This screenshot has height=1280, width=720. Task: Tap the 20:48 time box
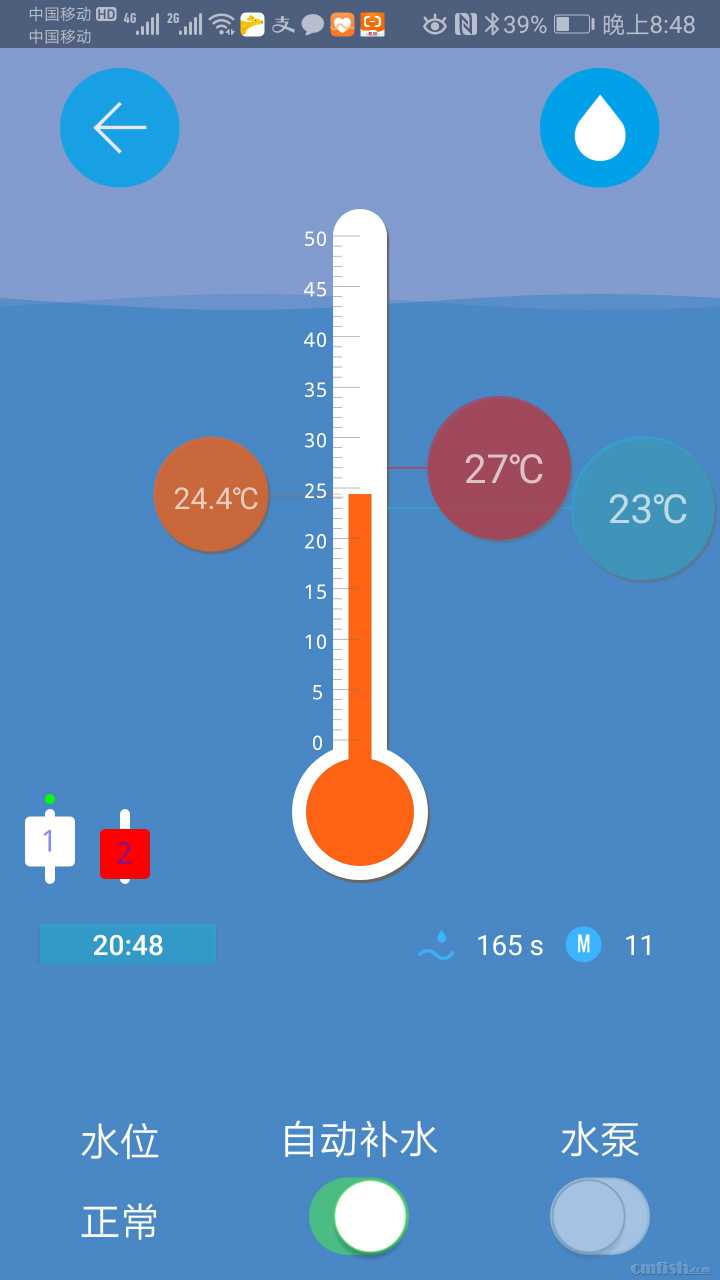pyautogui.click(x=128, y=945)
